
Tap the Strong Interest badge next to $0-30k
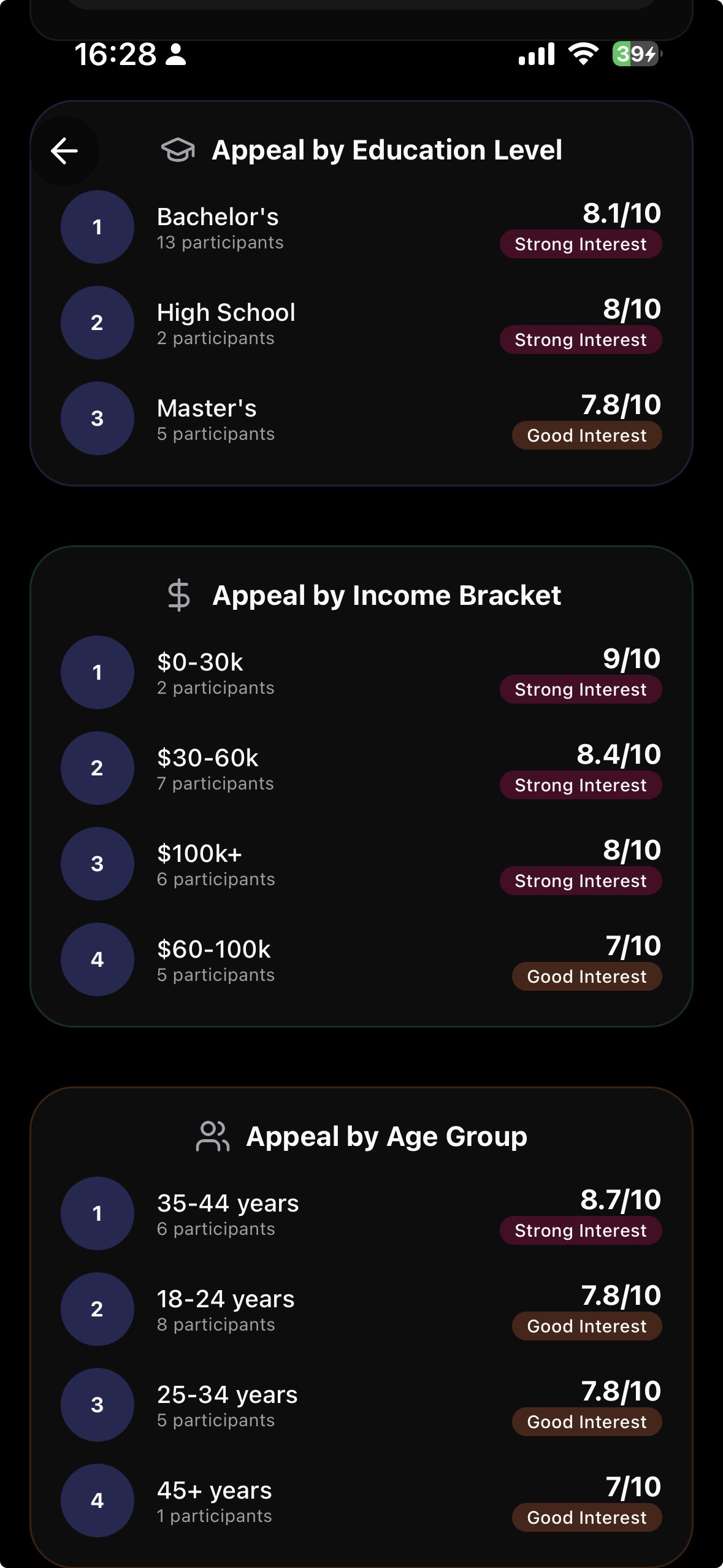[x=580, y=689]
